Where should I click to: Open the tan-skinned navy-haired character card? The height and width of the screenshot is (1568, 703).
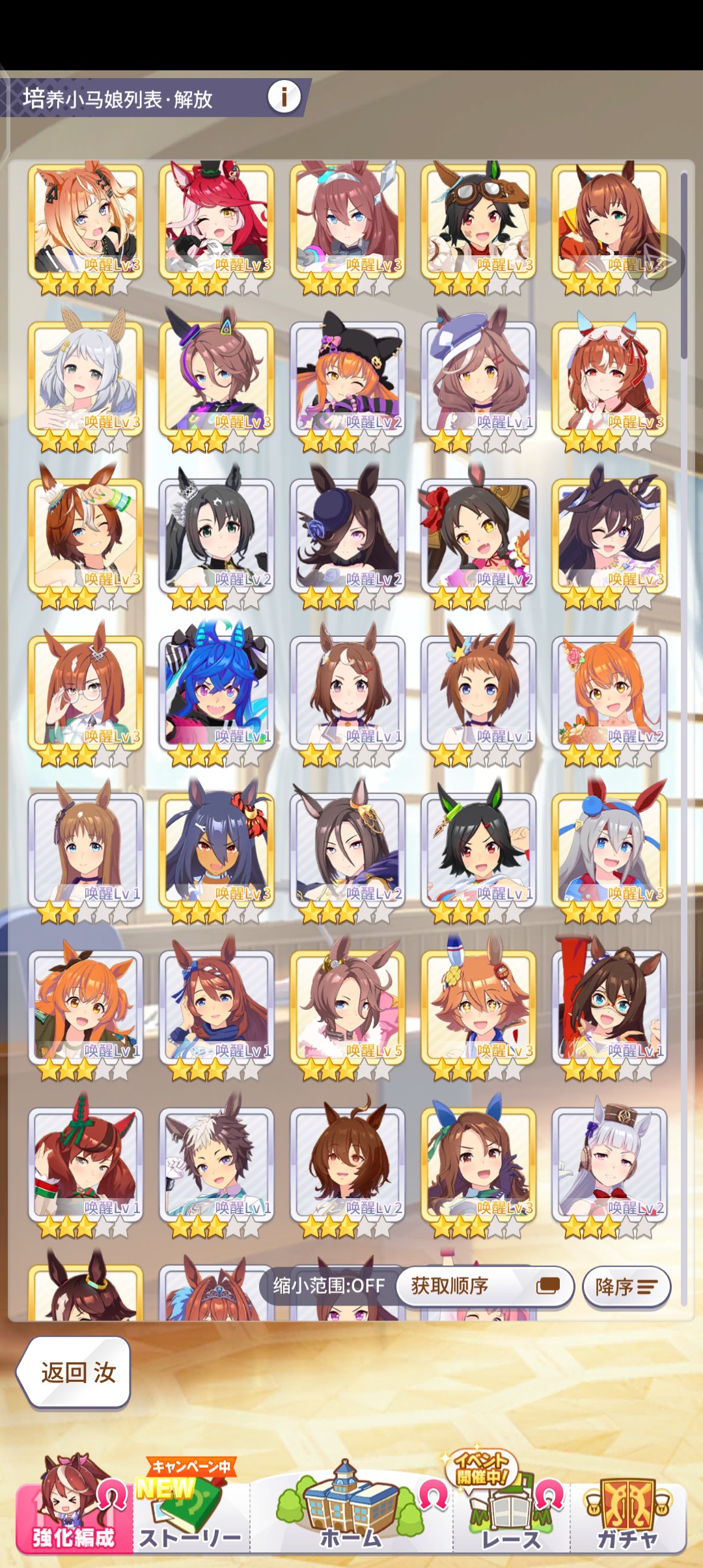point(217,849)
